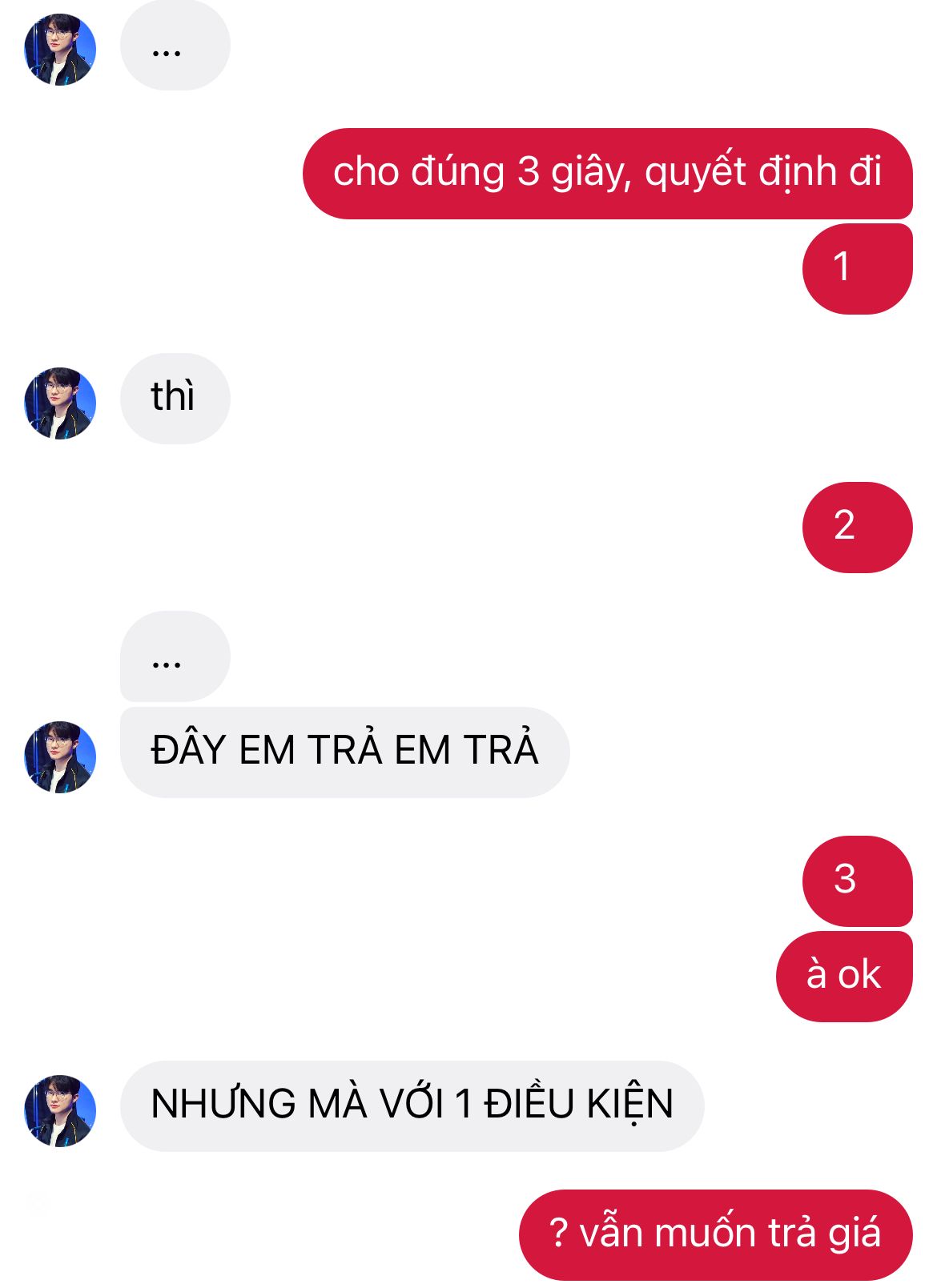Viewport: 937px width, 1288px height.
Task: Open sender's avatar beside the "thì" message
Action: [x=60, y=403]
